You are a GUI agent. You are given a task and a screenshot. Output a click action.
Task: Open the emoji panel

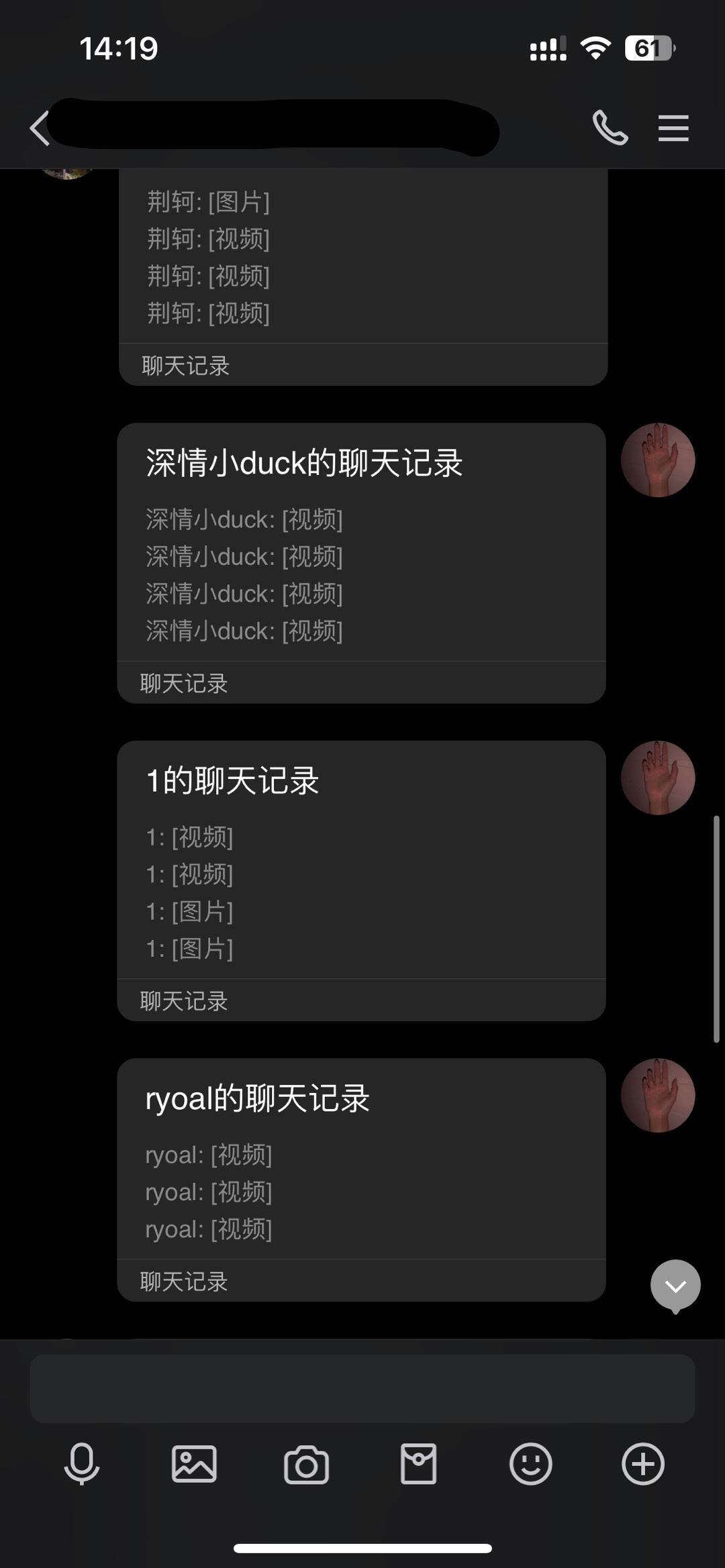pyautogui.click(x=530, y=1464)
